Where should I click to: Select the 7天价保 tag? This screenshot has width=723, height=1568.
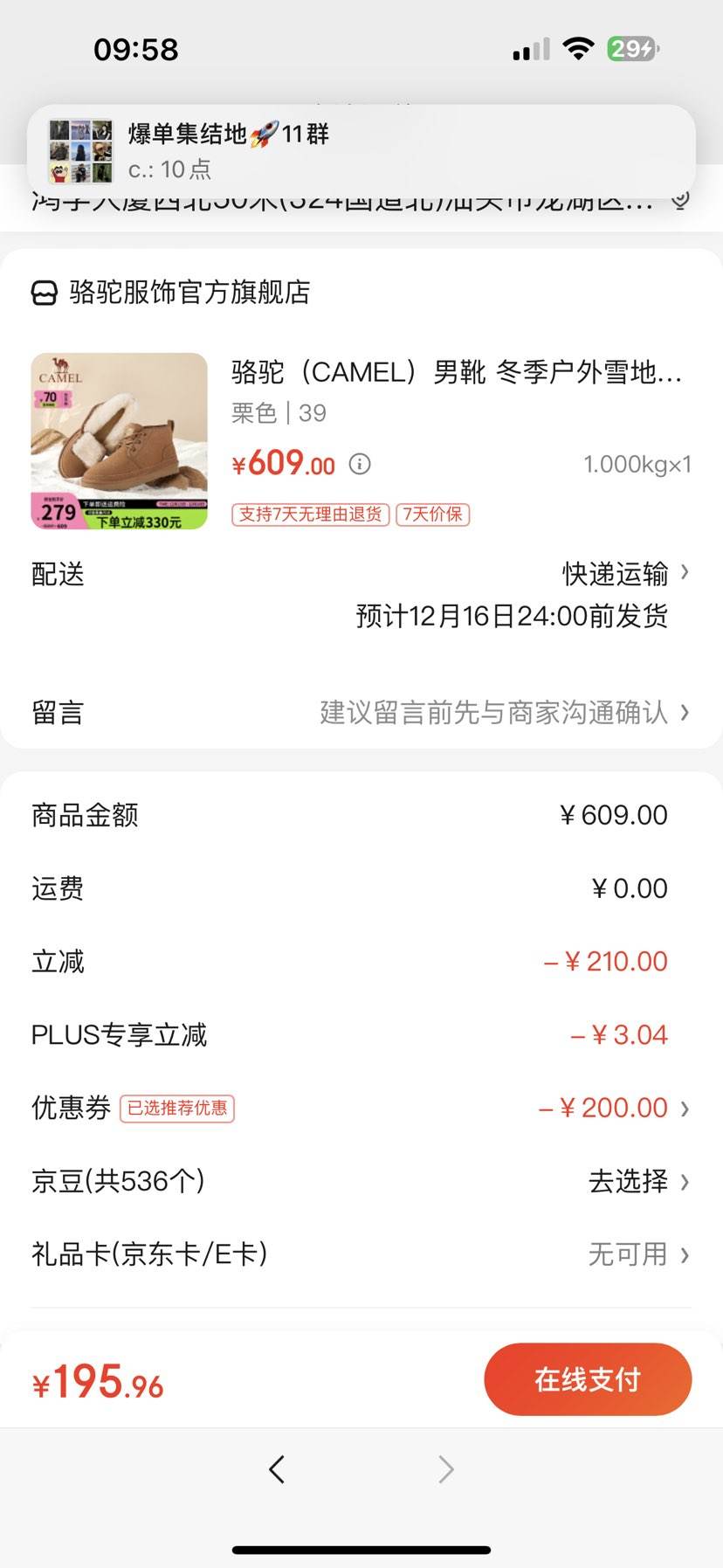(433, 515)
